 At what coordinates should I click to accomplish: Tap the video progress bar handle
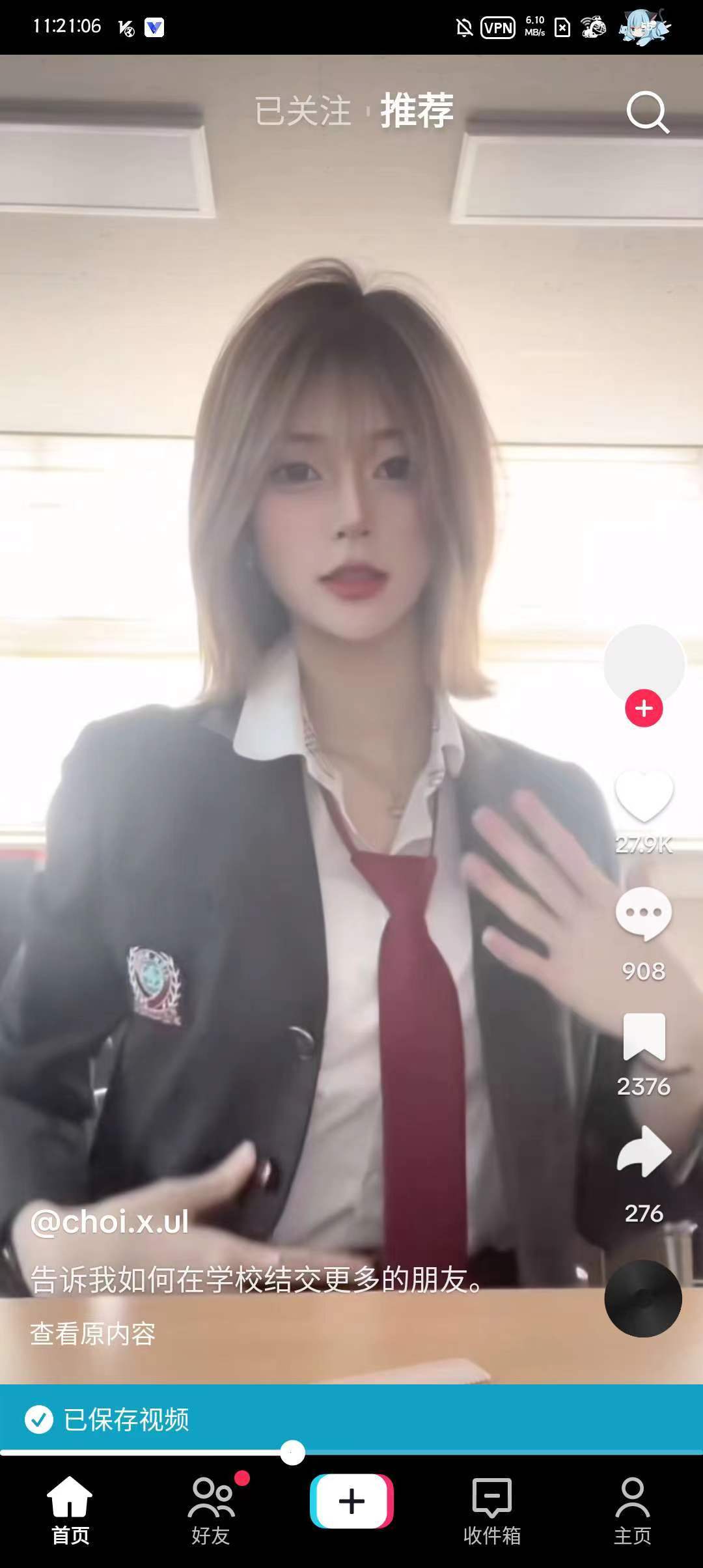tap(292, 1452)
